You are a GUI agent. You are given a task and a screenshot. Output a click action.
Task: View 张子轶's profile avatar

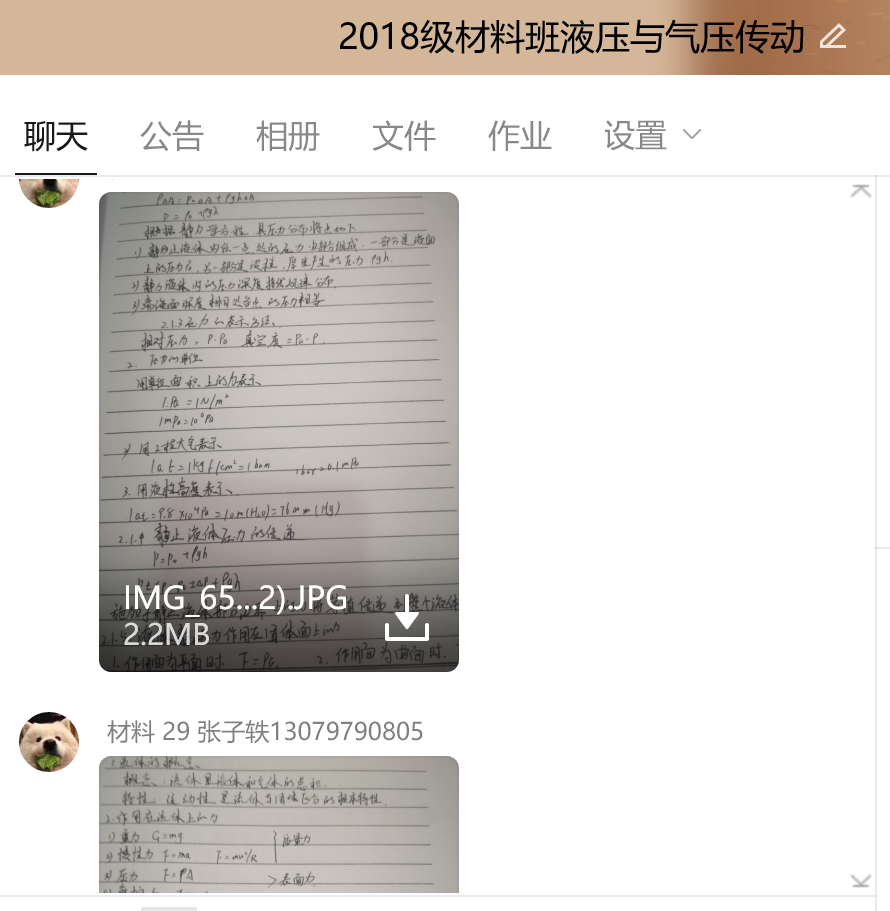[x=49, y=742]
